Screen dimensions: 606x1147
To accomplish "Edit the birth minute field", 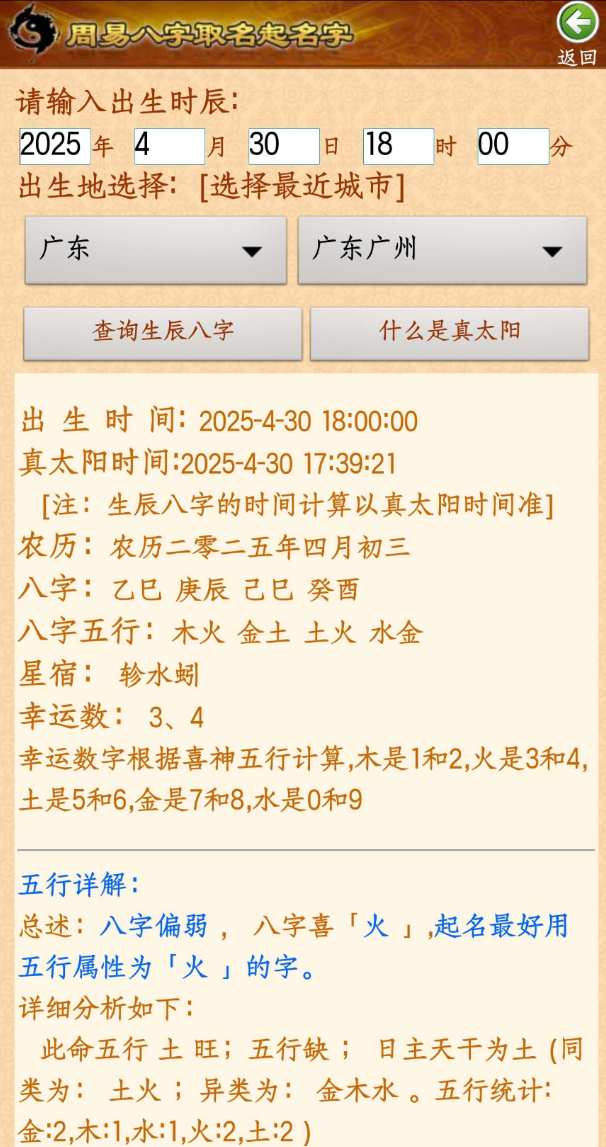I will click(x=513, y=146).
